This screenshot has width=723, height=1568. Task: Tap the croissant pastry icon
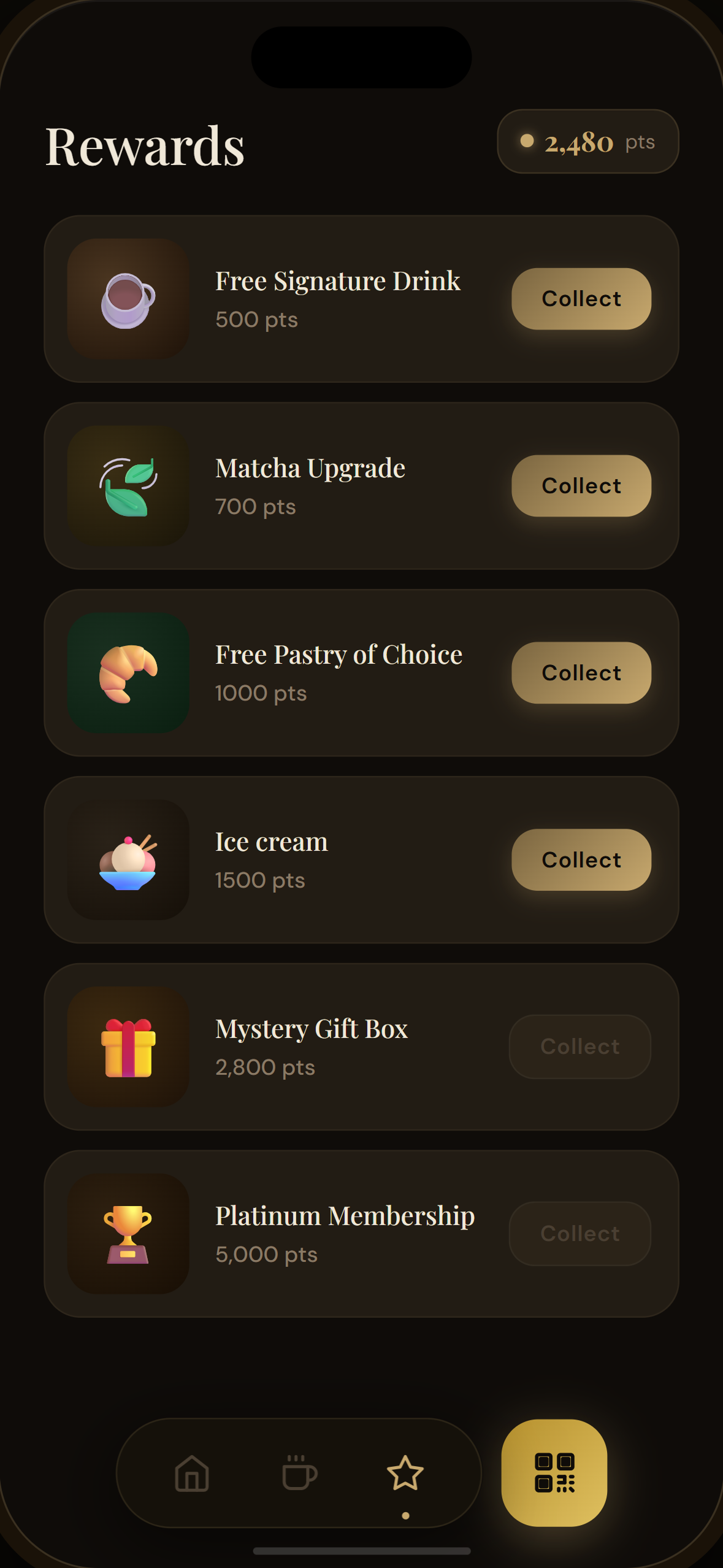coord(128,673)
